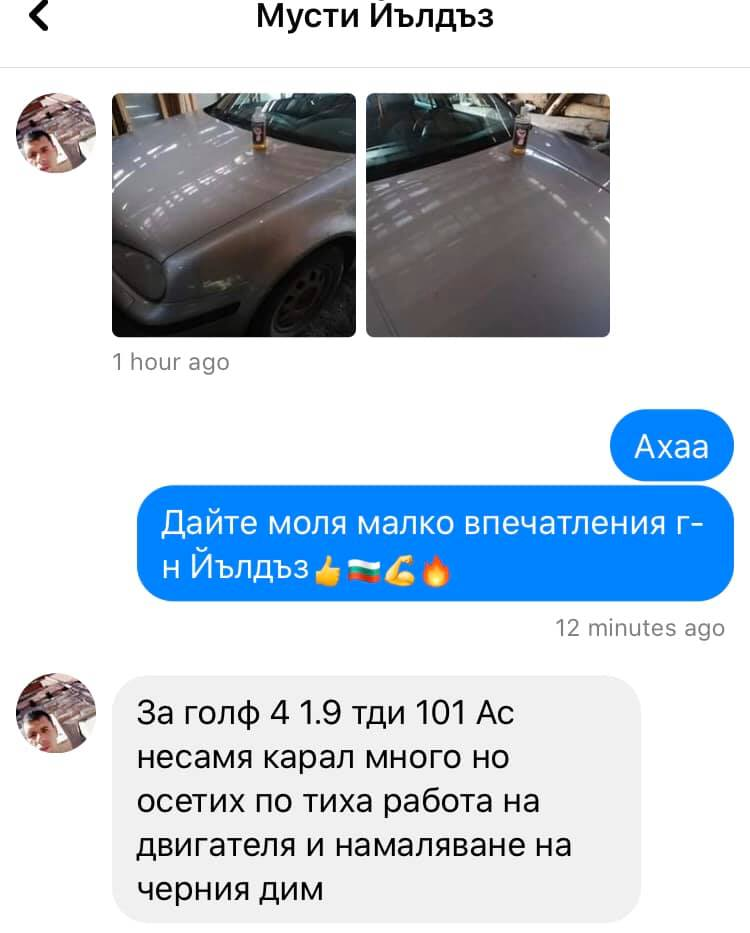Viewport: 750px width, 933px height.
Task: Open the photo showing the car's wheel
Action: (233, 215)
